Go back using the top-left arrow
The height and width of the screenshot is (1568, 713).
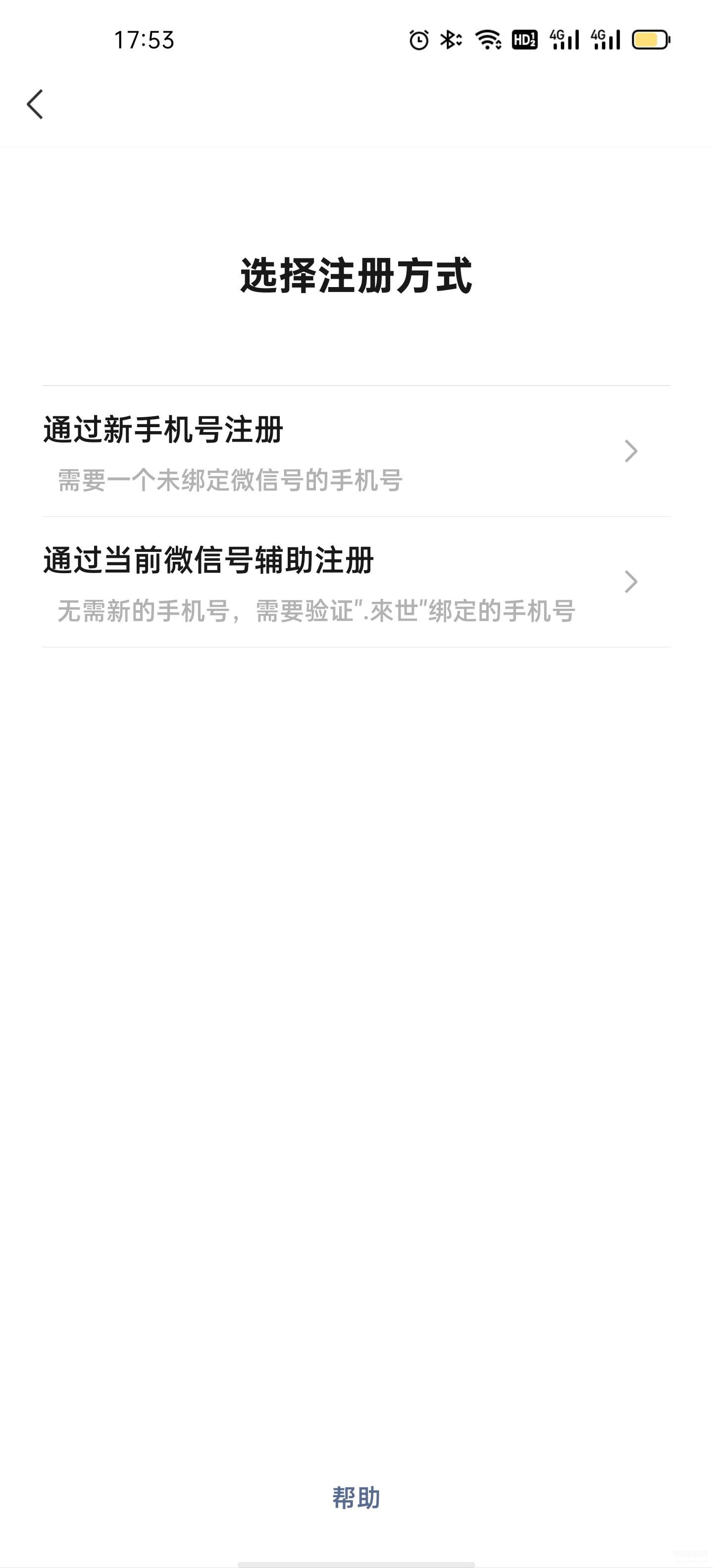tap(35, 104)
